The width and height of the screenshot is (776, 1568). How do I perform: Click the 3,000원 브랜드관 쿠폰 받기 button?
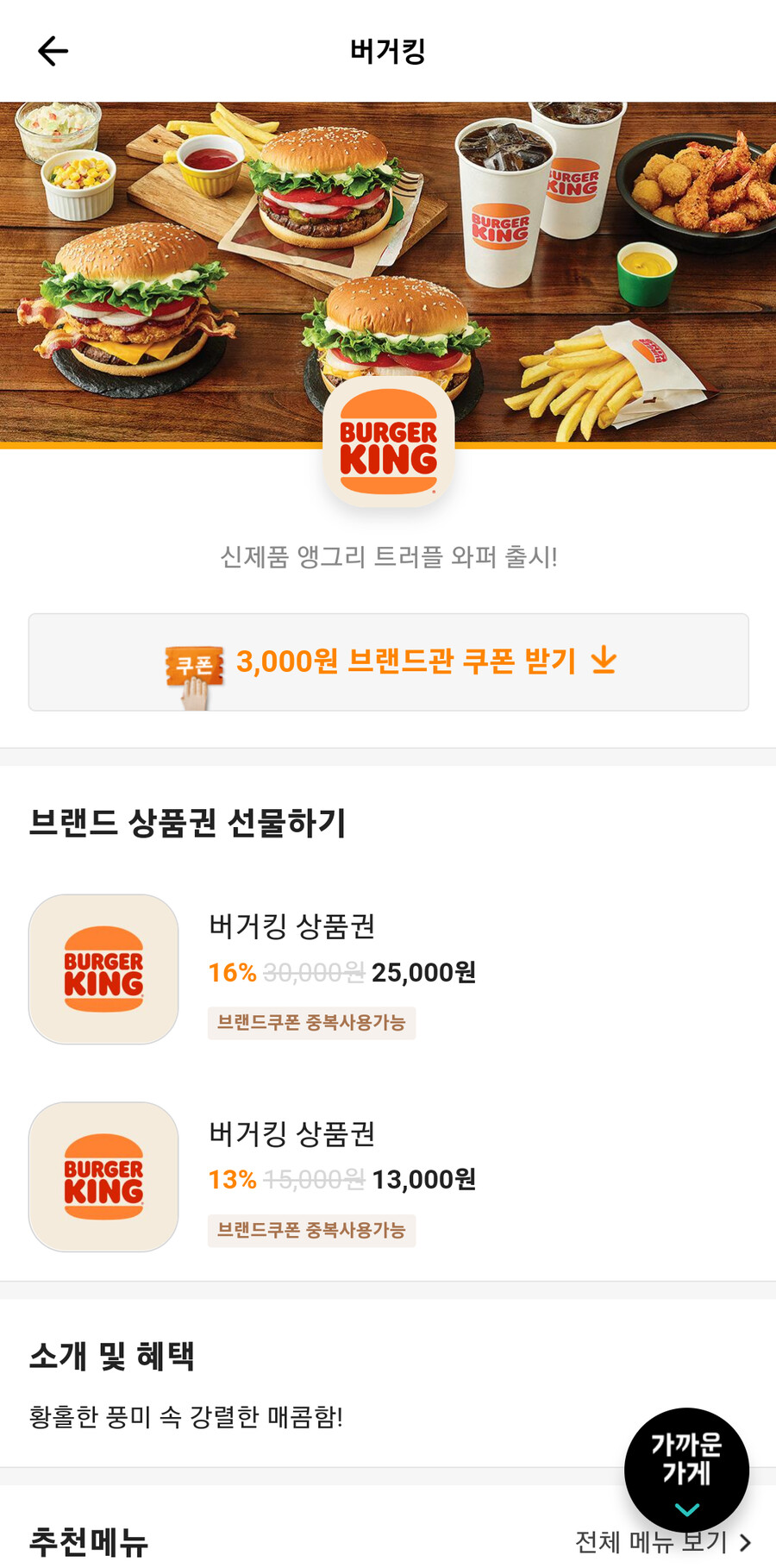point(388,661)
